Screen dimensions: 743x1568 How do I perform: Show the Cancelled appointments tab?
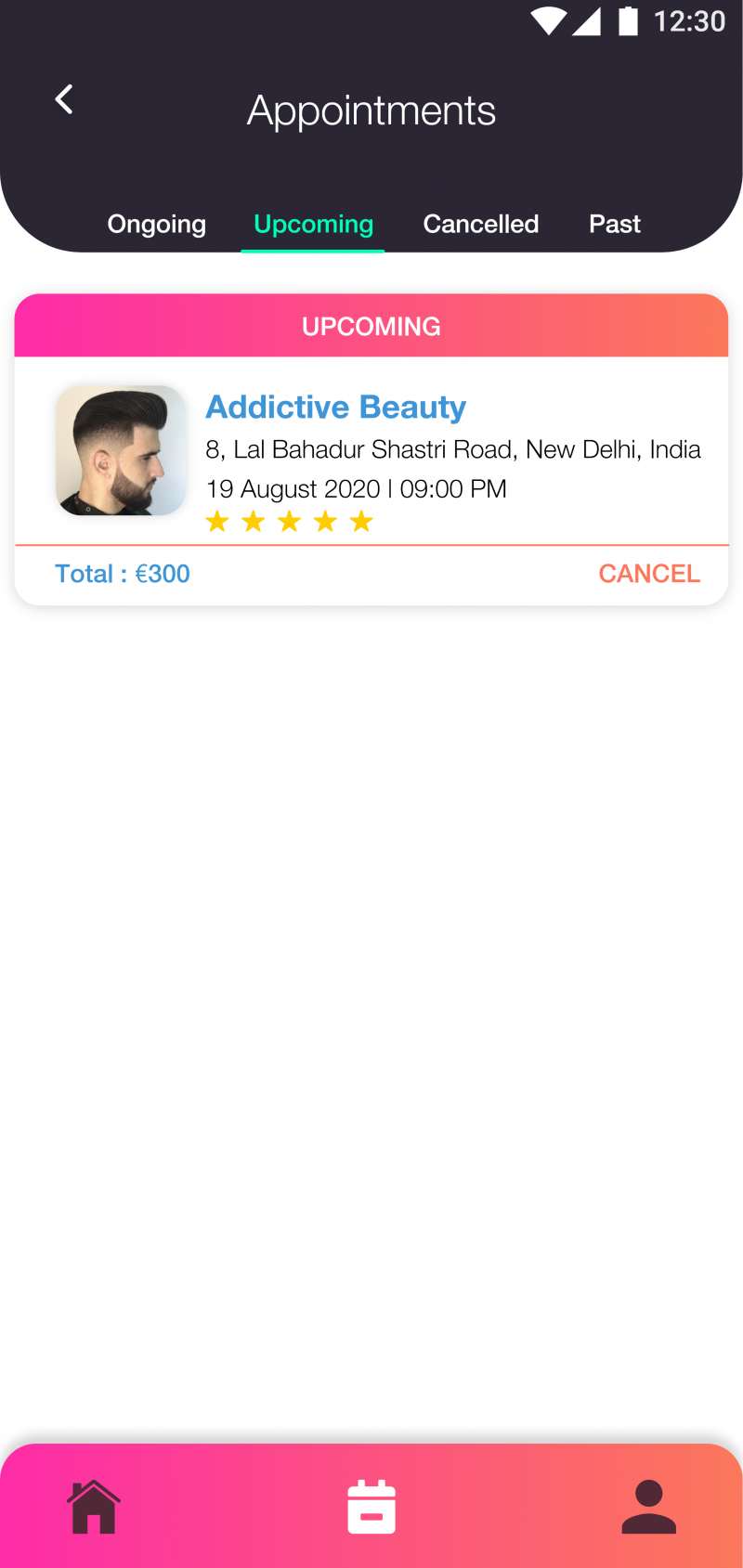[x=480, y=224]
